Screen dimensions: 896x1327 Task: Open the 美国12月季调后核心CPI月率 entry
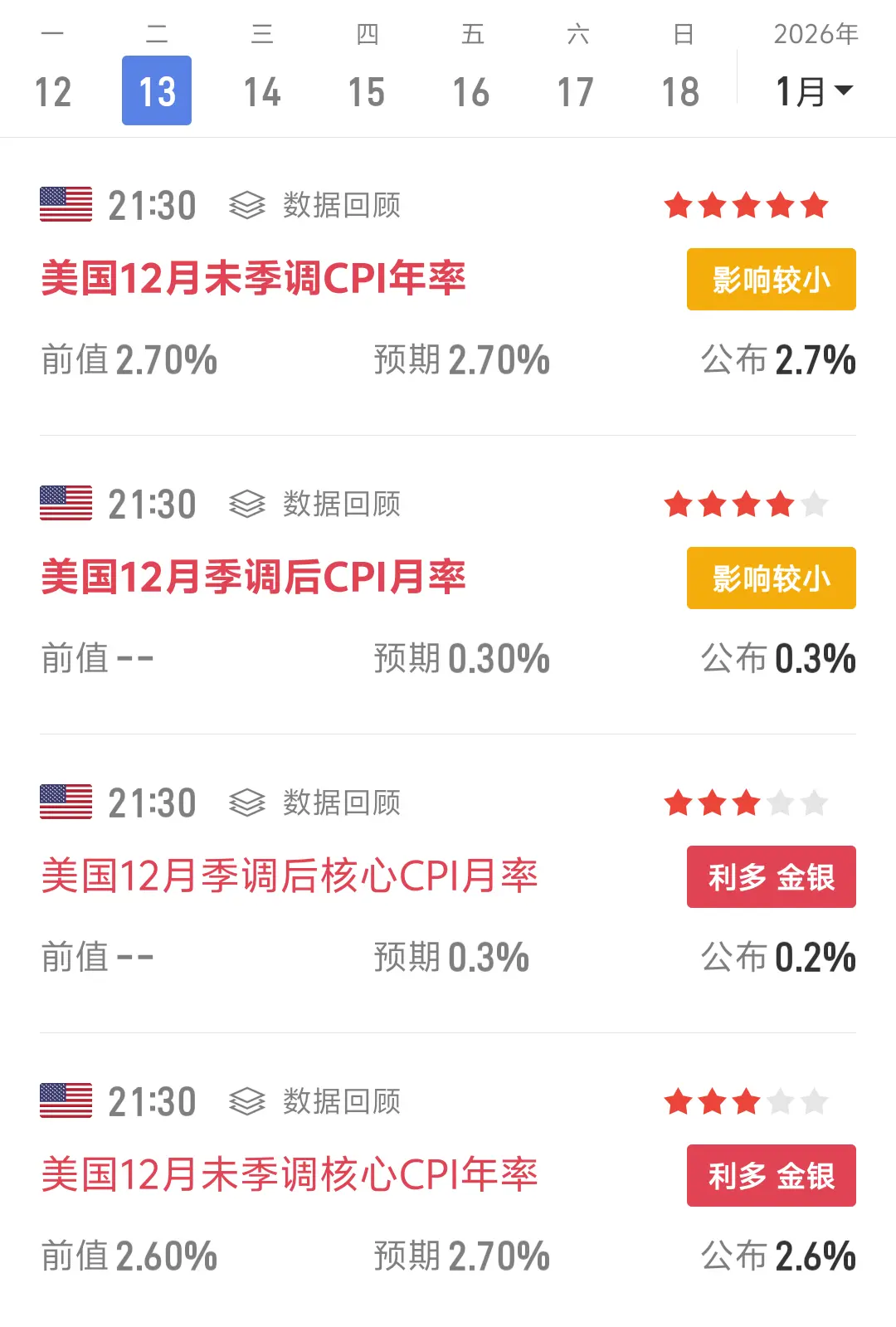coord(290,876)
